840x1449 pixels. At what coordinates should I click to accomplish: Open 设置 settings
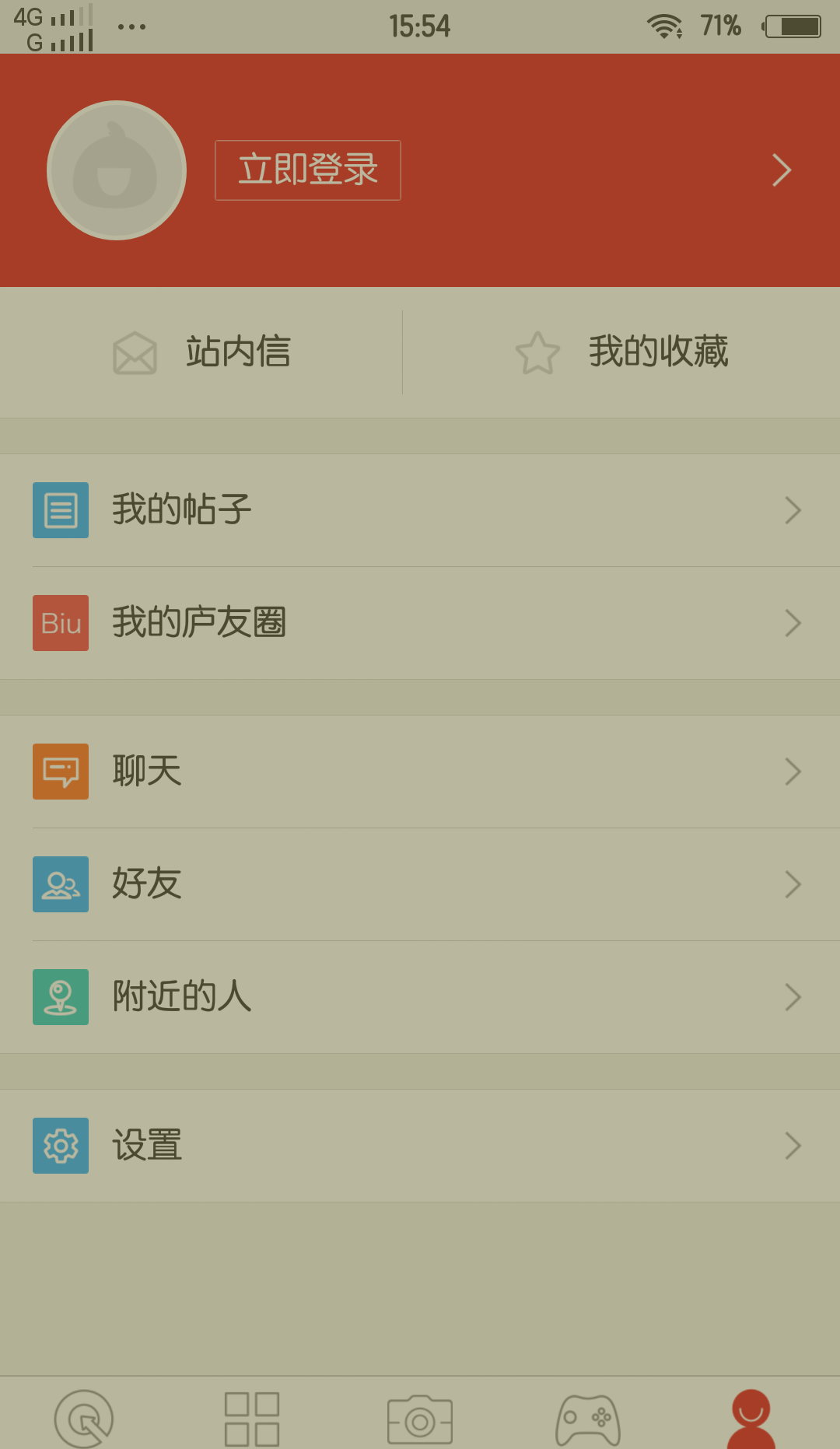tap(420, 1146)
